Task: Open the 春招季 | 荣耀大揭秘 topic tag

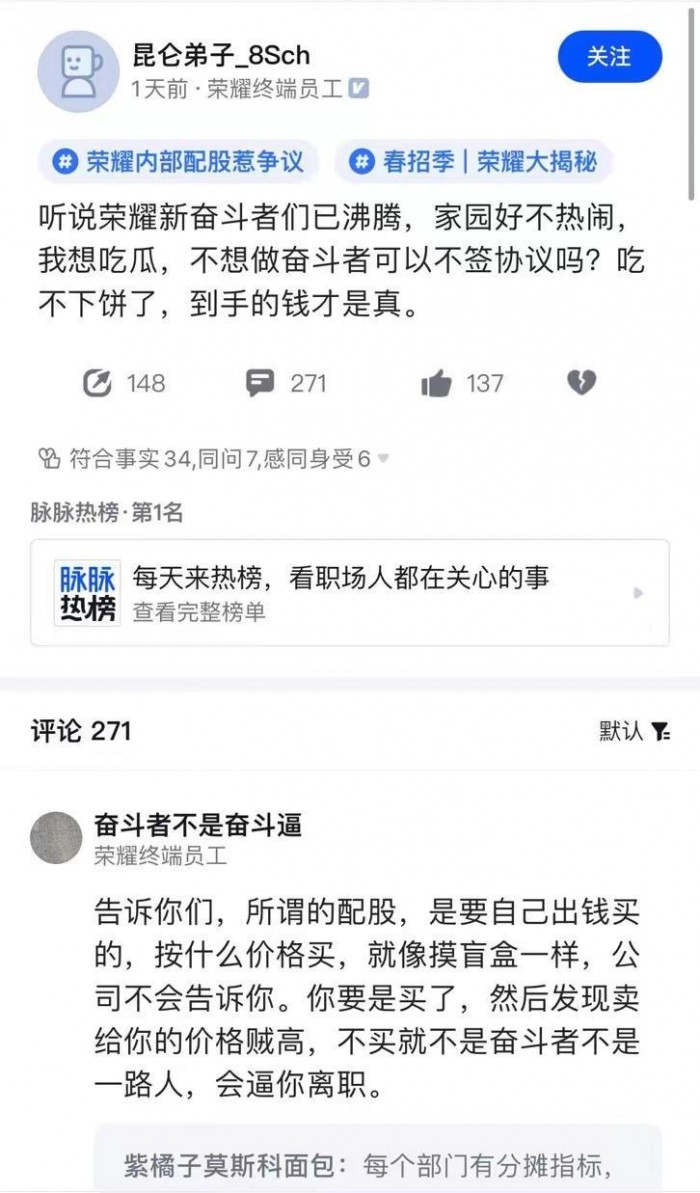Action: [x=473, y=162]
